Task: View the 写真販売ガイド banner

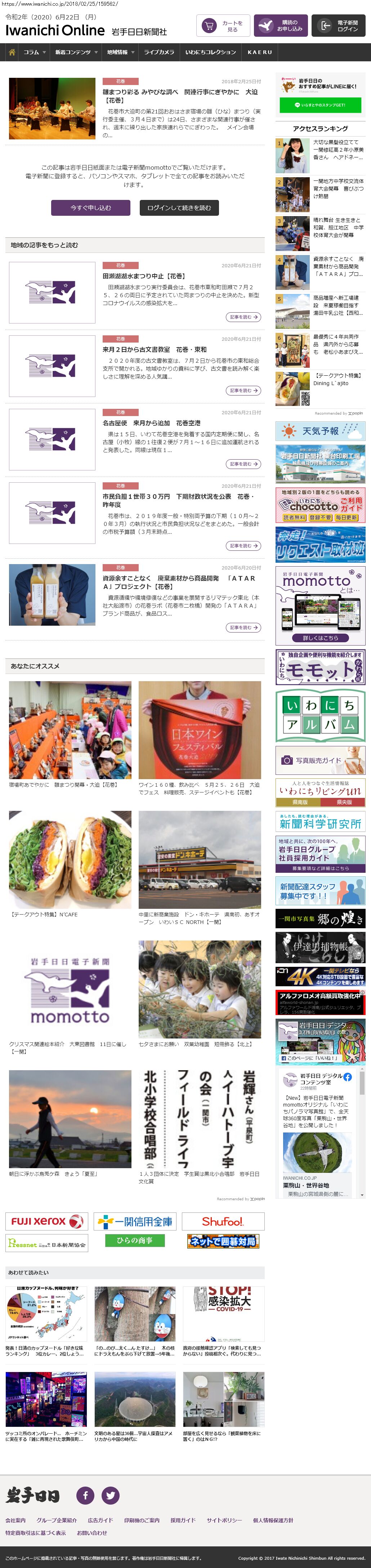Action: point(320,760)
